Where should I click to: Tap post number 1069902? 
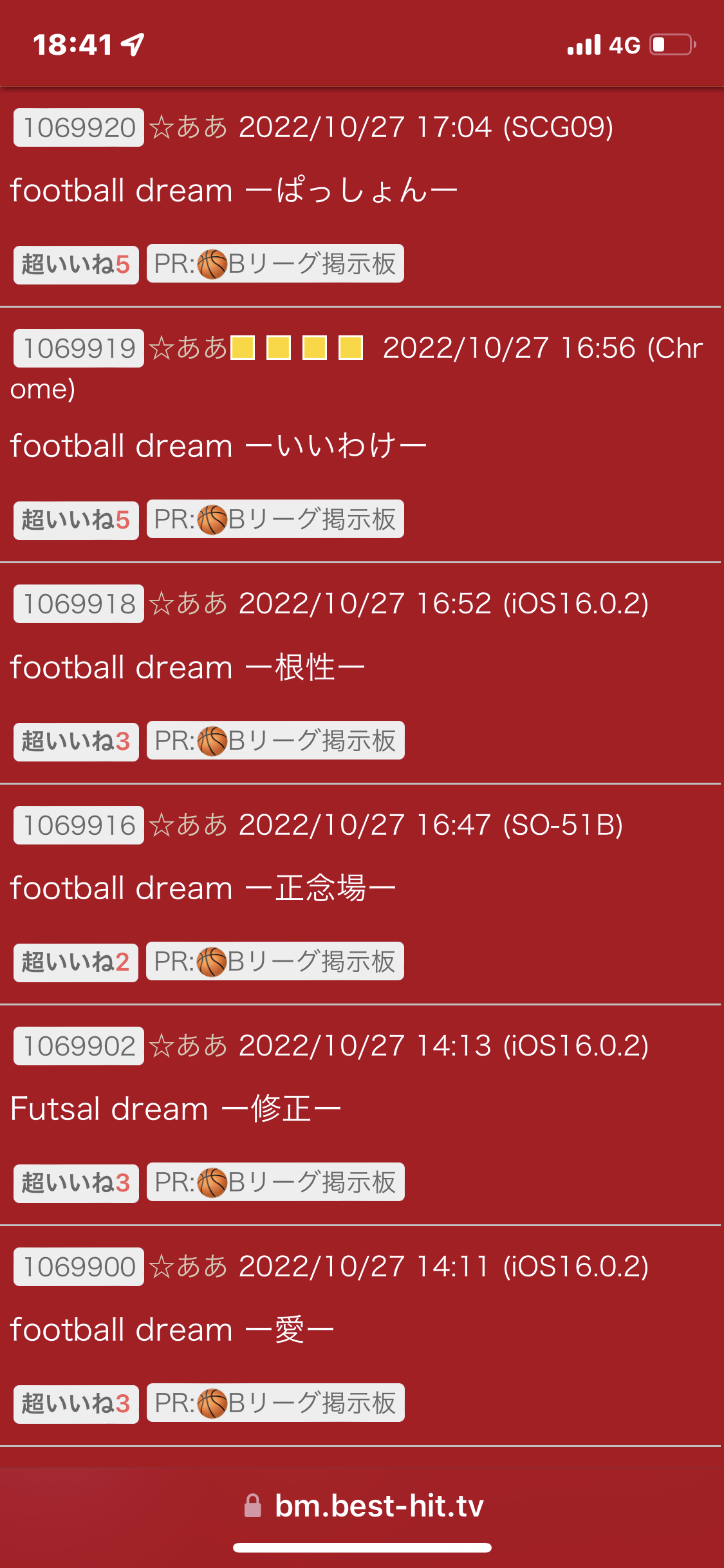(x=79, y=1046)
